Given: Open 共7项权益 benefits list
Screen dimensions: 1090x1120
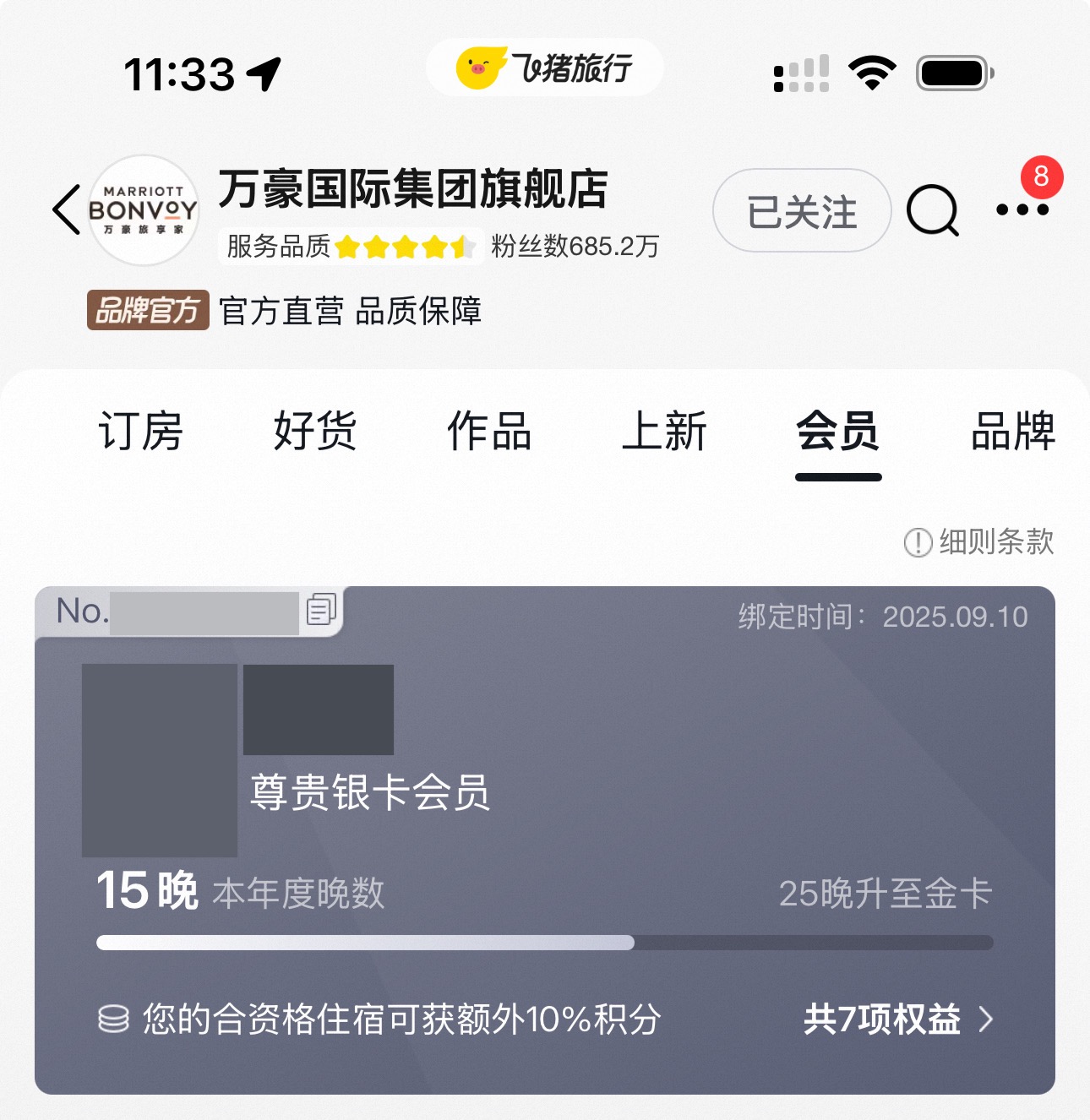Looking at the screenshot, I should (x=897, y=1019).
